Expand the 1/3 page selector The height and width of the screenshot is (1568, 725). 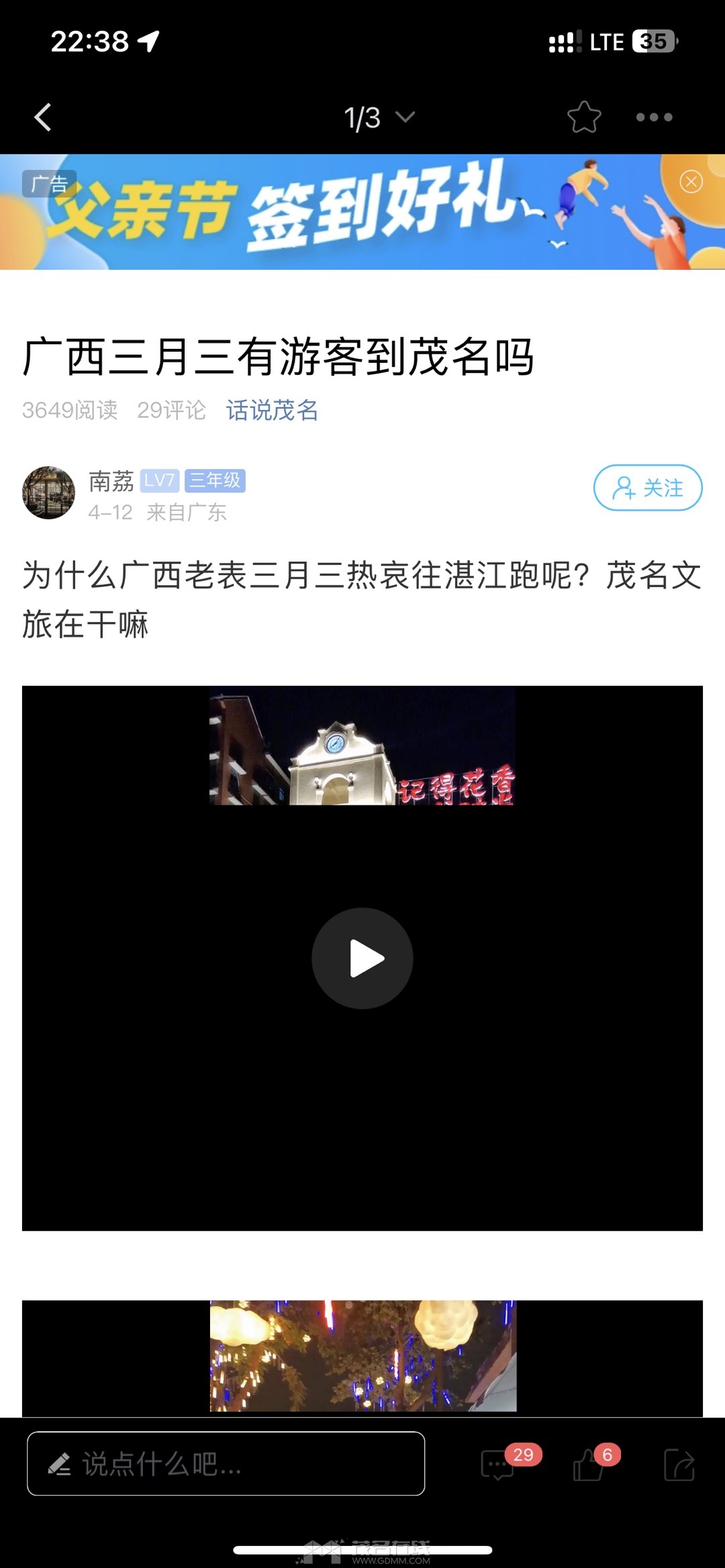(x=379, y=117)
